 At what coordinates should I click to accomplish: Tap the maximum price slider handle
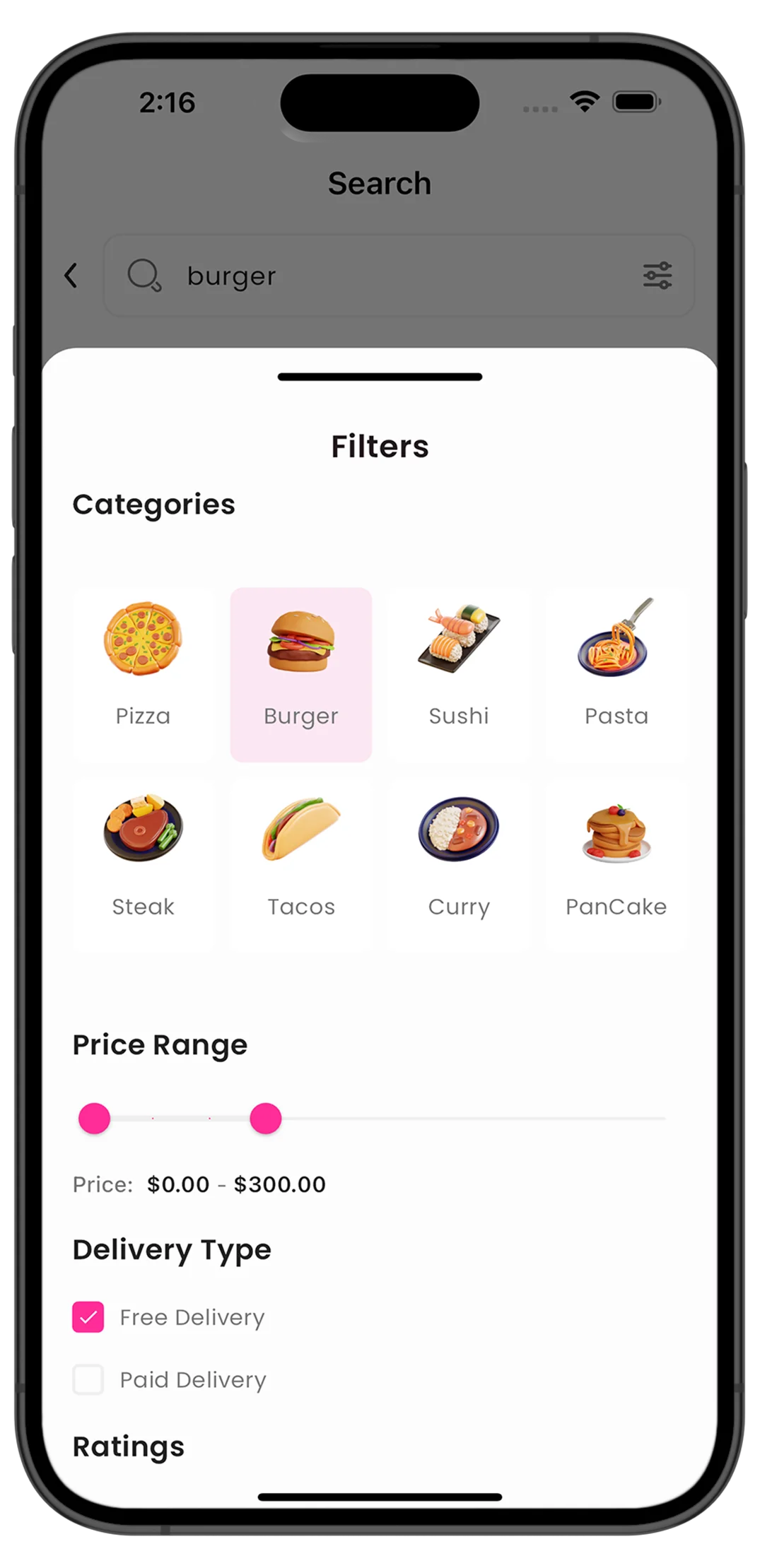266,1119
